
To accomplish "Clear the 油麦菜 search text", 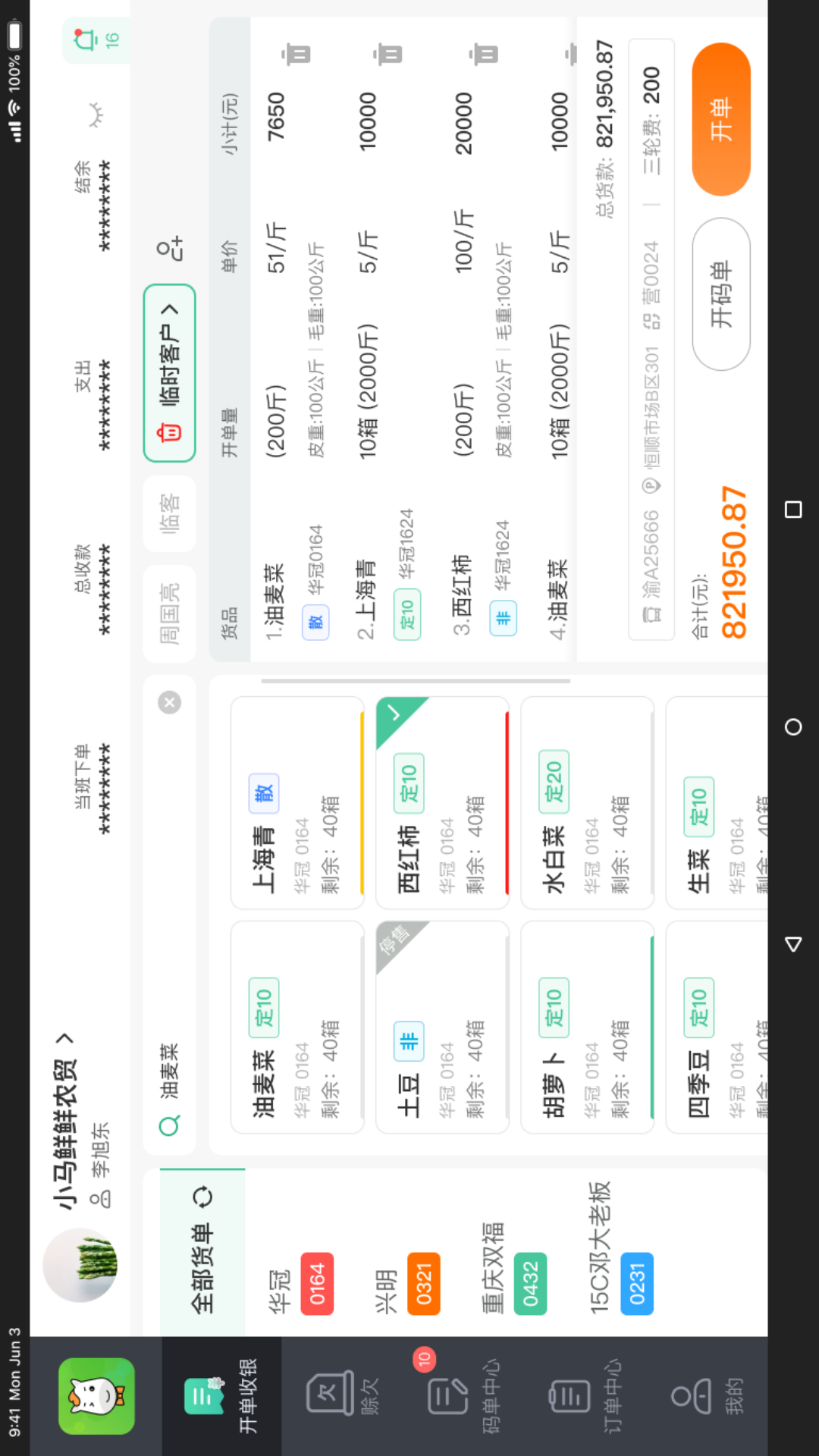I will click(170, 702).
